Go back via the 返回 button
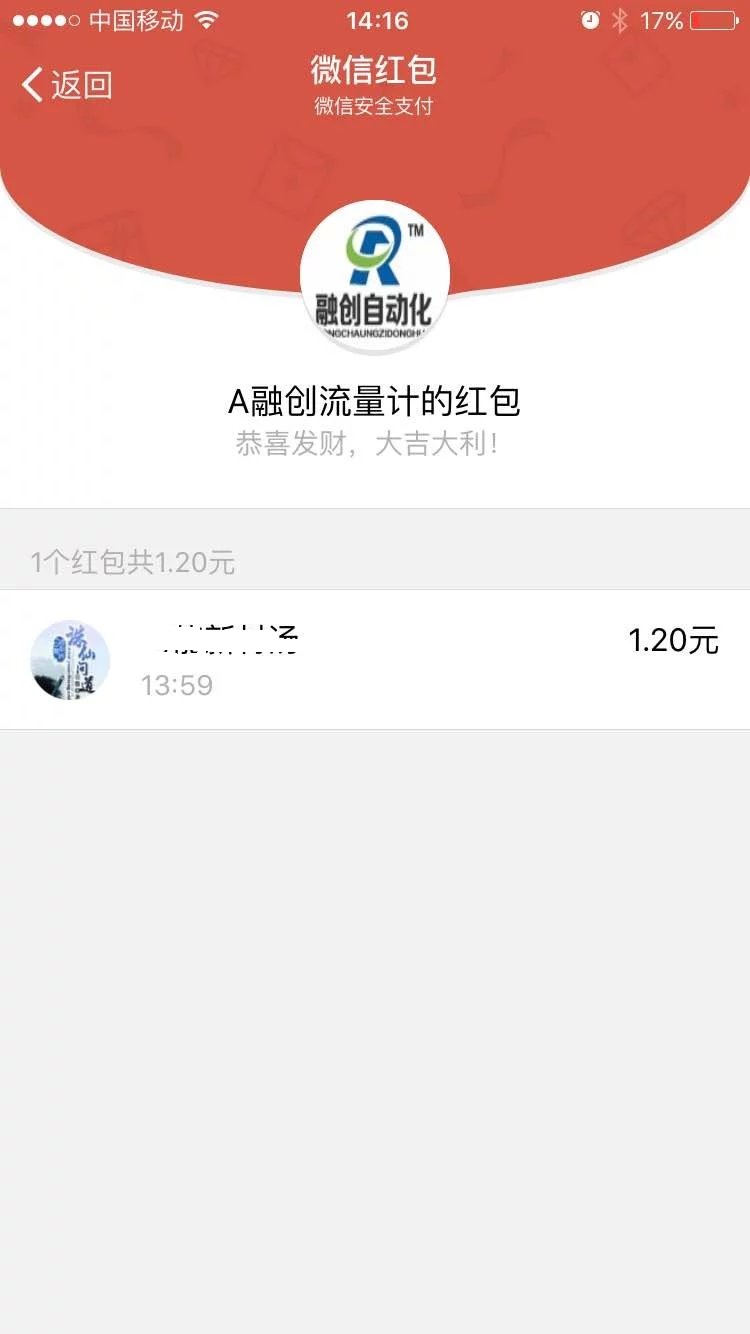The image size is (750, 1334). [67, 85]
